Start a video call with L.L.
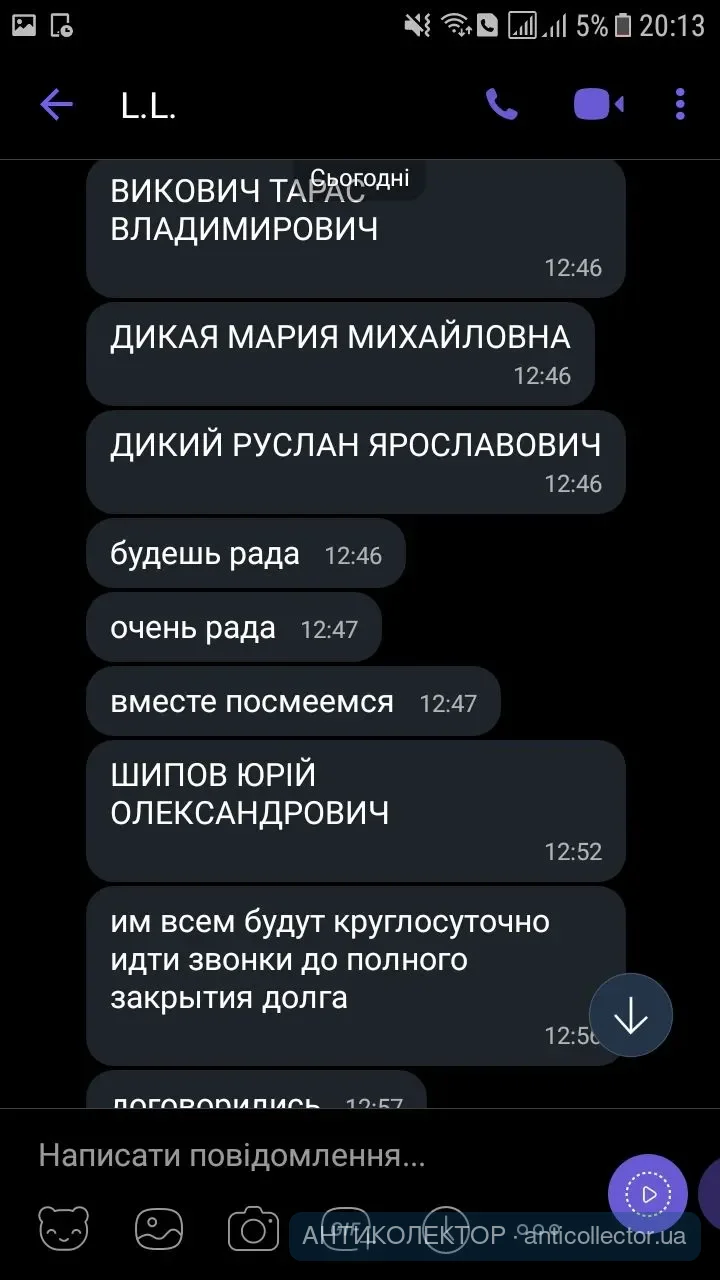Screen dimensions: 720x1280 (598, 104)
